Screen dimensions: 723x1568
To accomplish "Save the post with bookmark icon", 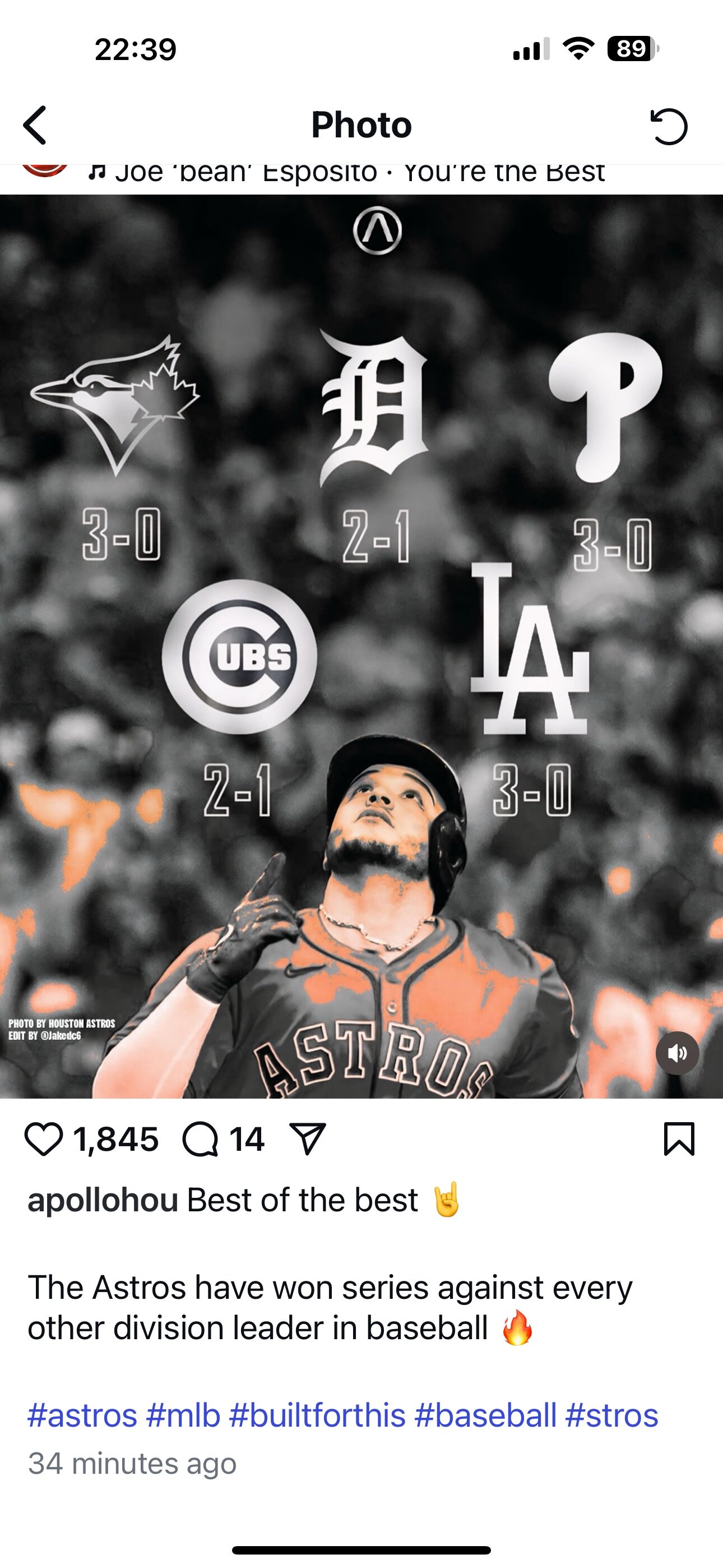I will [x=679, y=1139].
